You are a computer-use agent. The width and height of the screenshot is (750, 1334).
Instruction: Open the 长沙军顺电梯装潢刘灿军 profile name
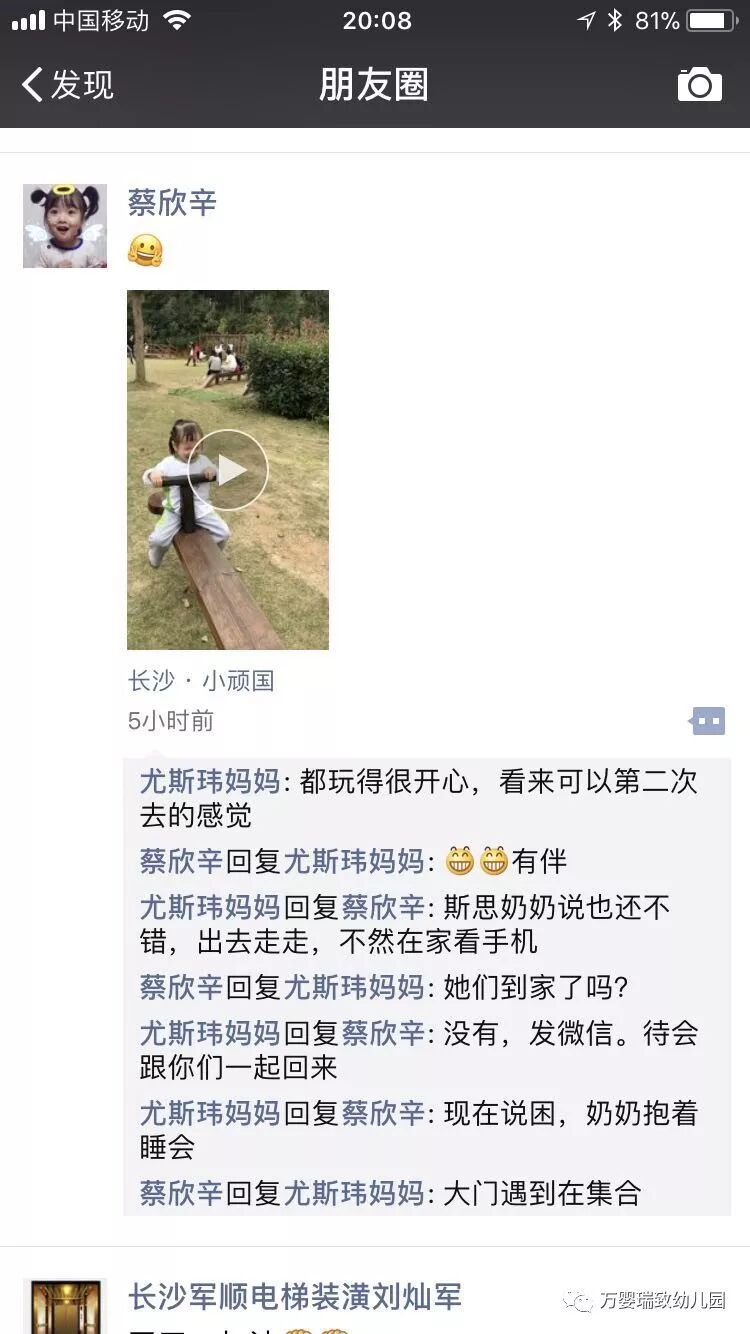(295, 1297)
